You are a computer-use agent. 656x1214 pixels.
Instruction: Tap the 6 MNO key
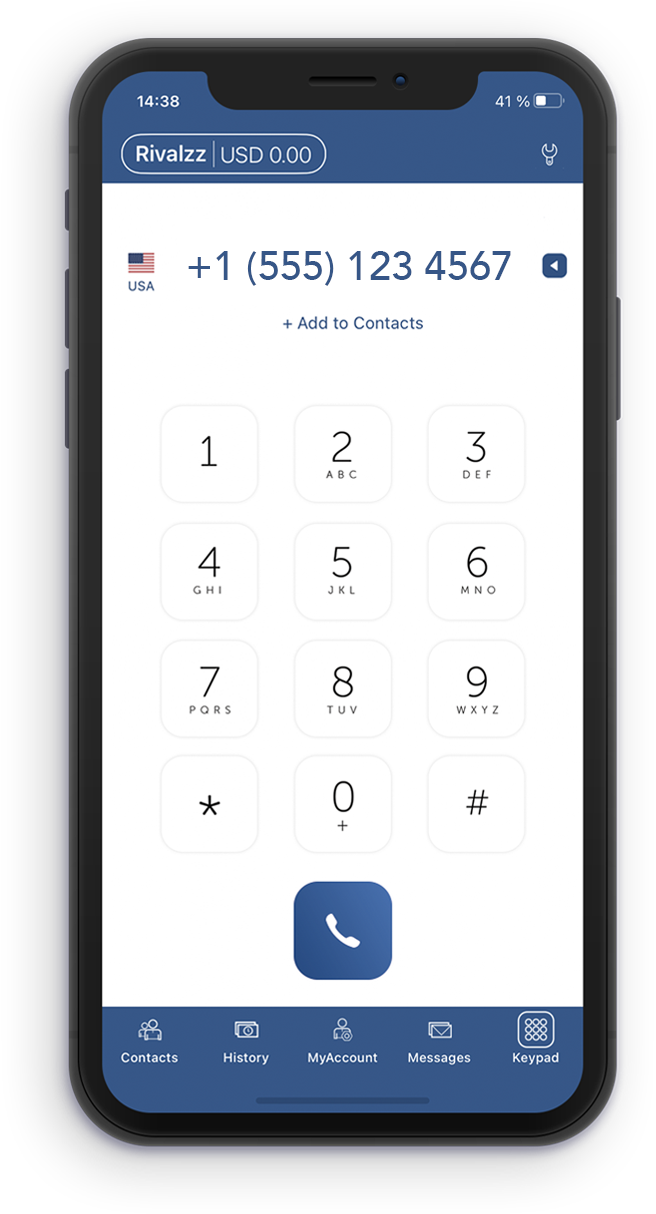pos(476,570)
